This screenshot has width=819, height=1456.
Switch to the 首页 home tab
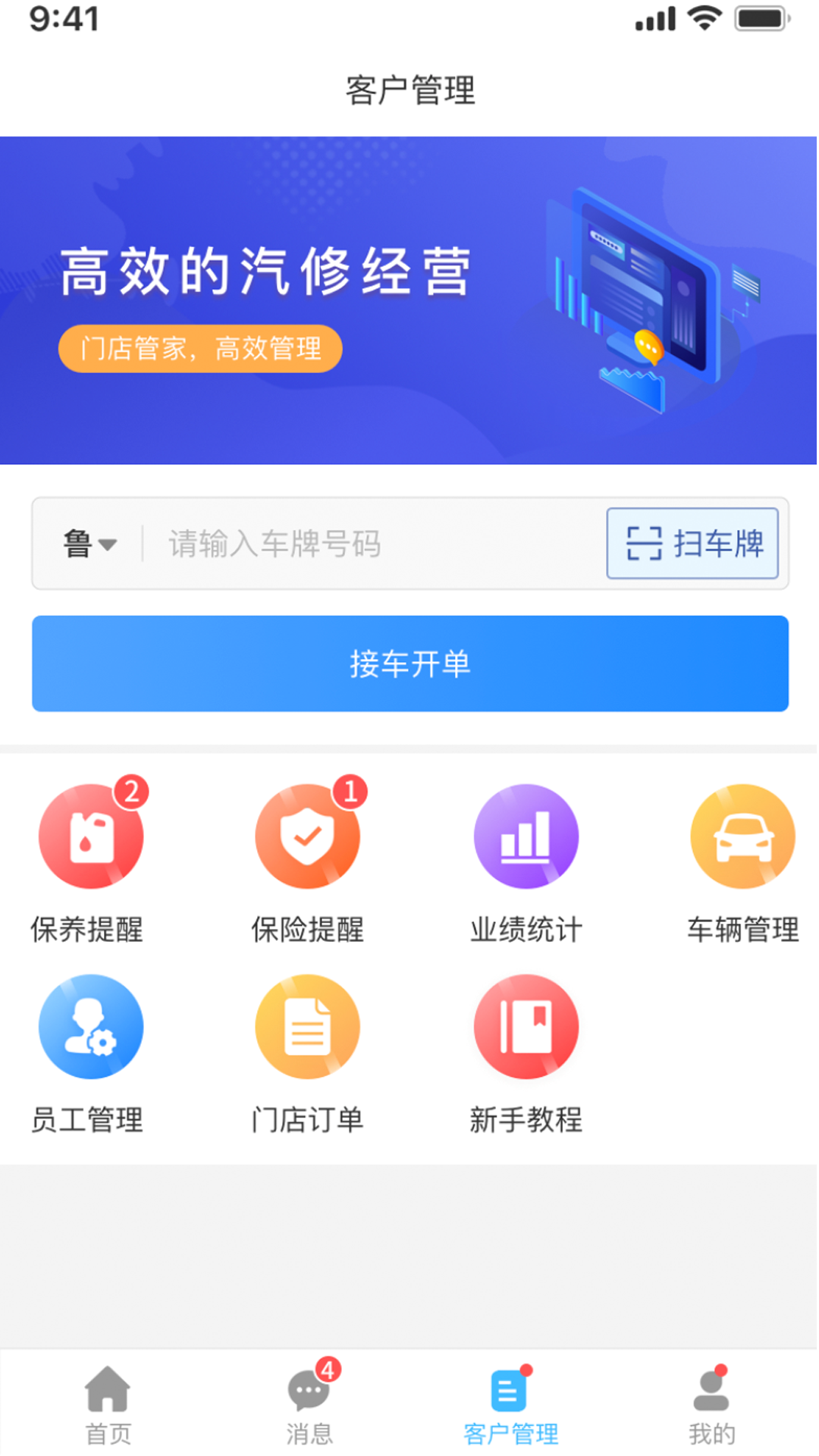108,1404
